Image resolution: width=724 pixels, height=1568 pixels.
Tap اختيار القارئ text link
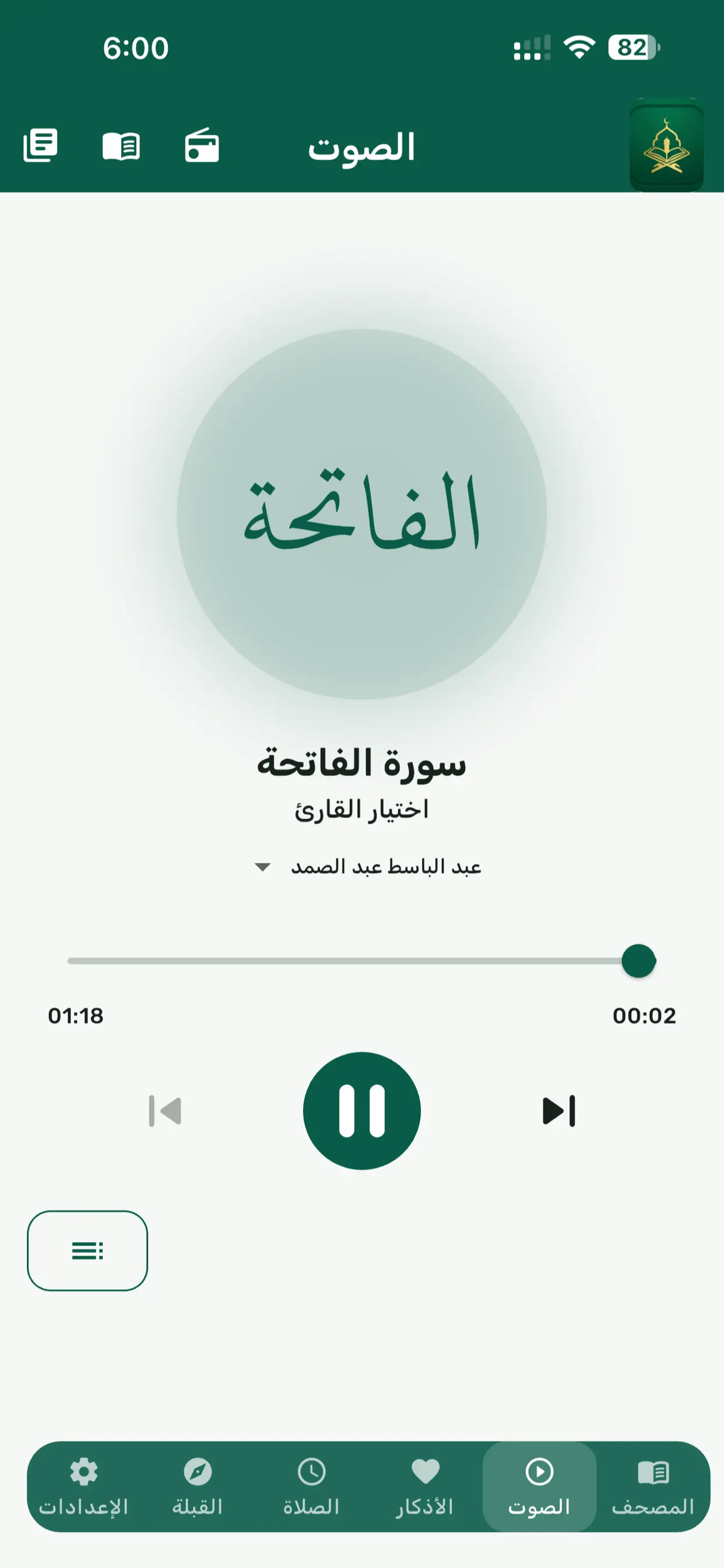(x=361, y=809)
